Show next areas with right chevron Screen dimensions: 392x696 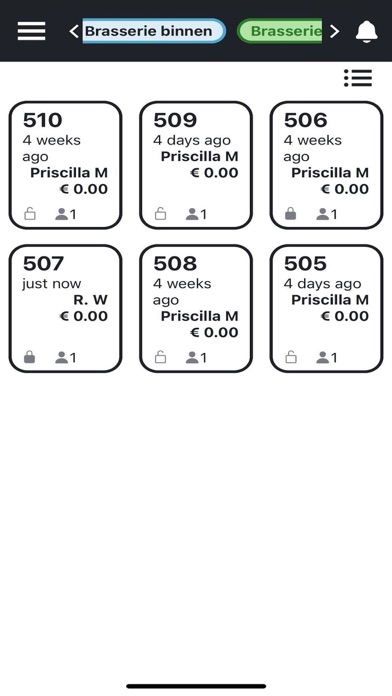tap(335, 31)
